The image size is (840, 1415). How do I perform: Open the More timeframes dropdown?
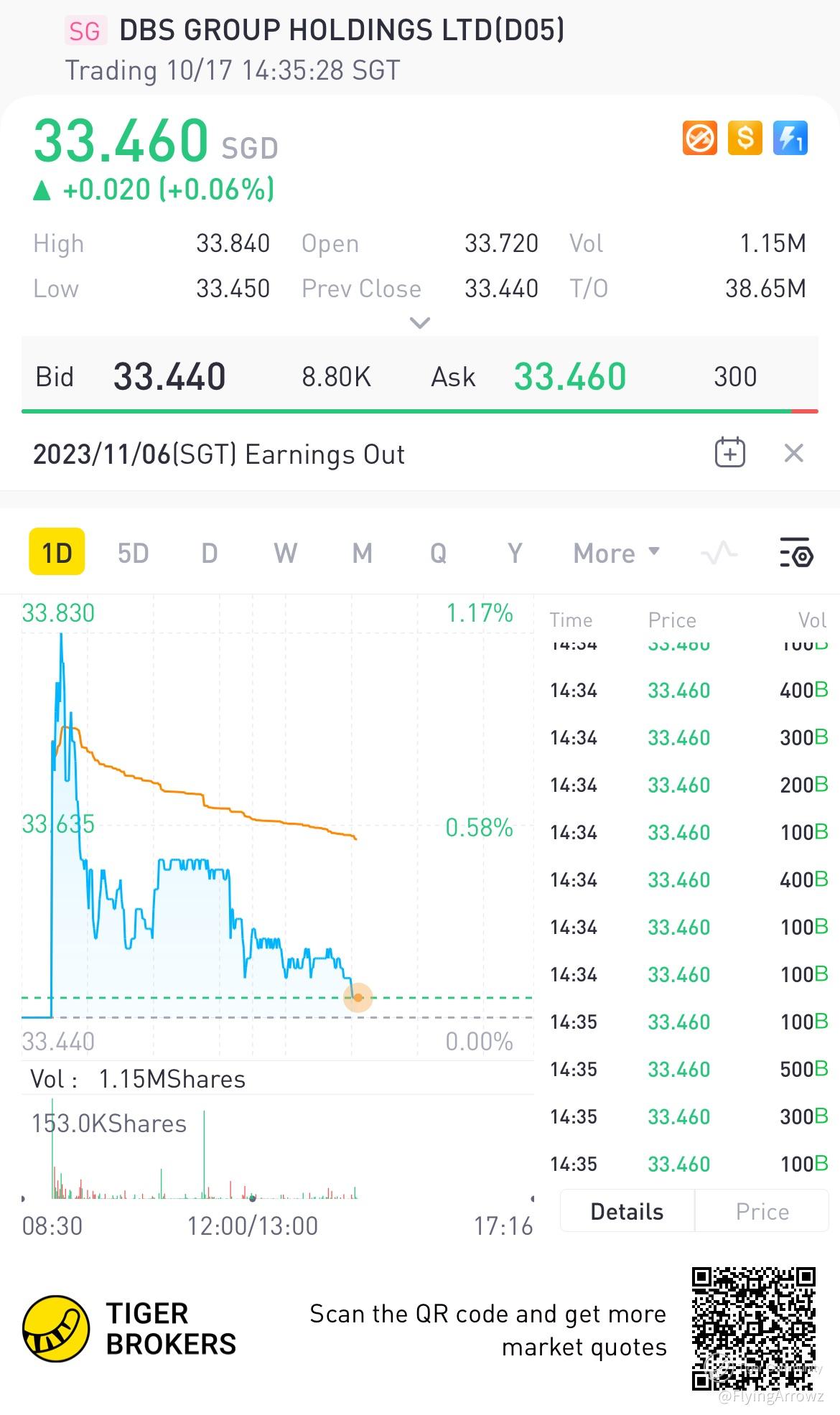616,554
